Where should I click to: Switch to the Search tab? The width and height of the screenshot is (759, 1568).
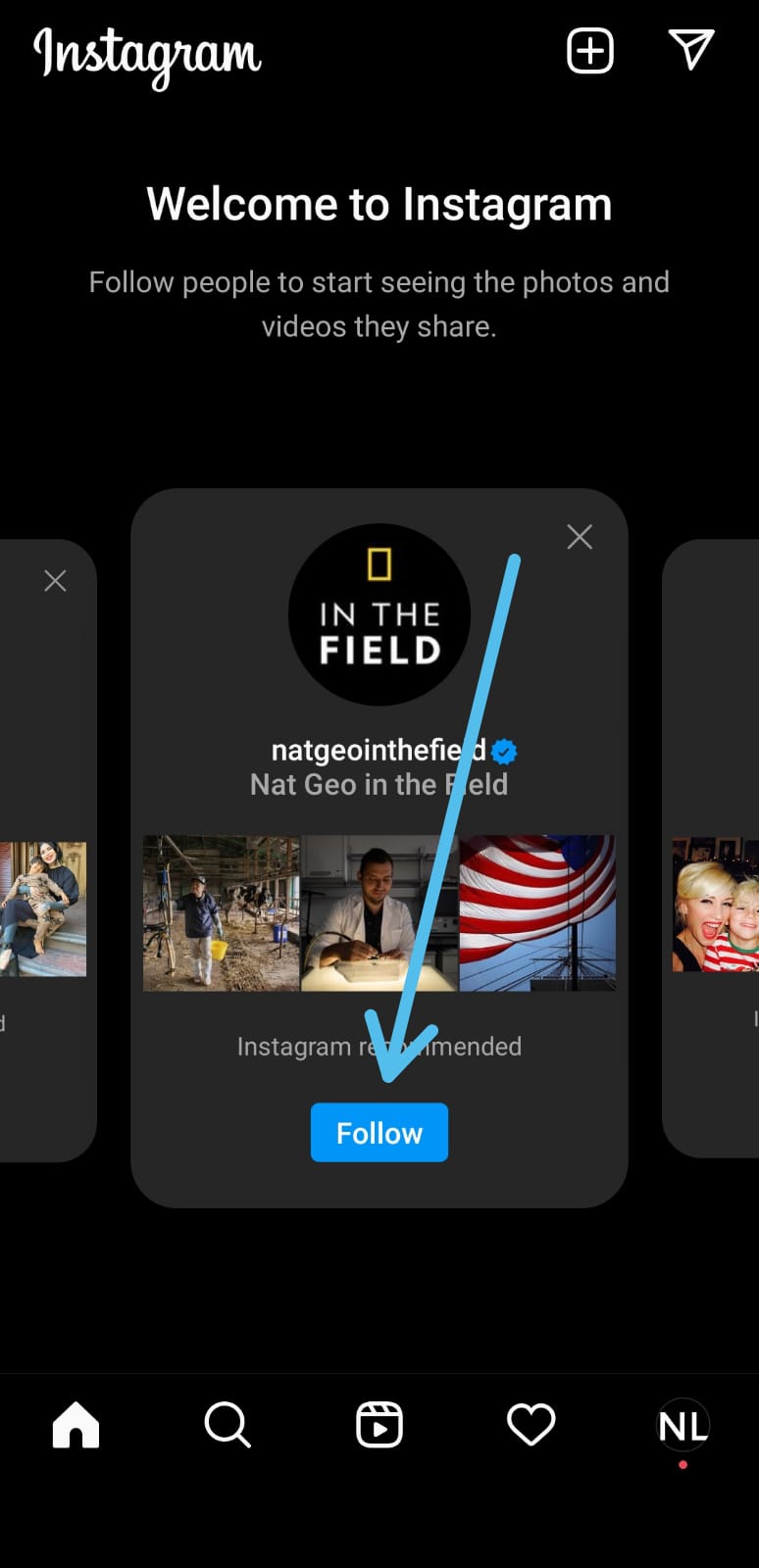[x=228, y=1425]
